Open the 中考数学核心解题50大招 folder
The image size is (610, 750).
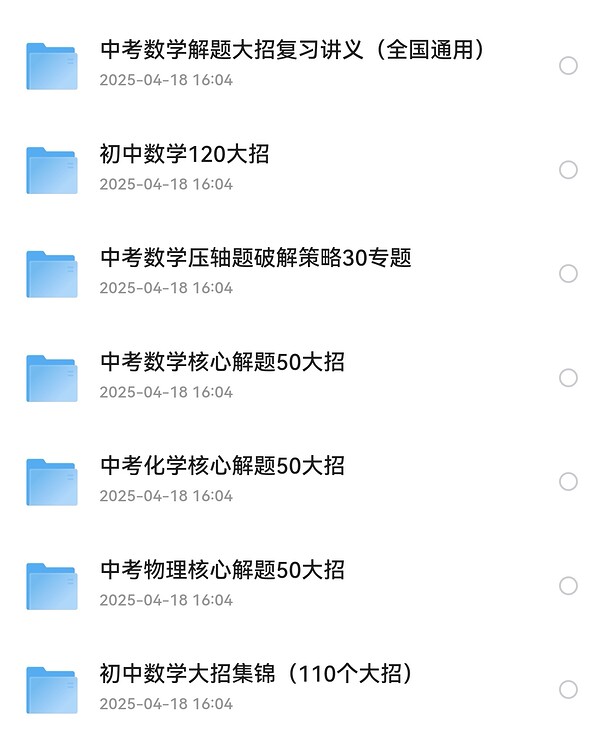point(222,362)
